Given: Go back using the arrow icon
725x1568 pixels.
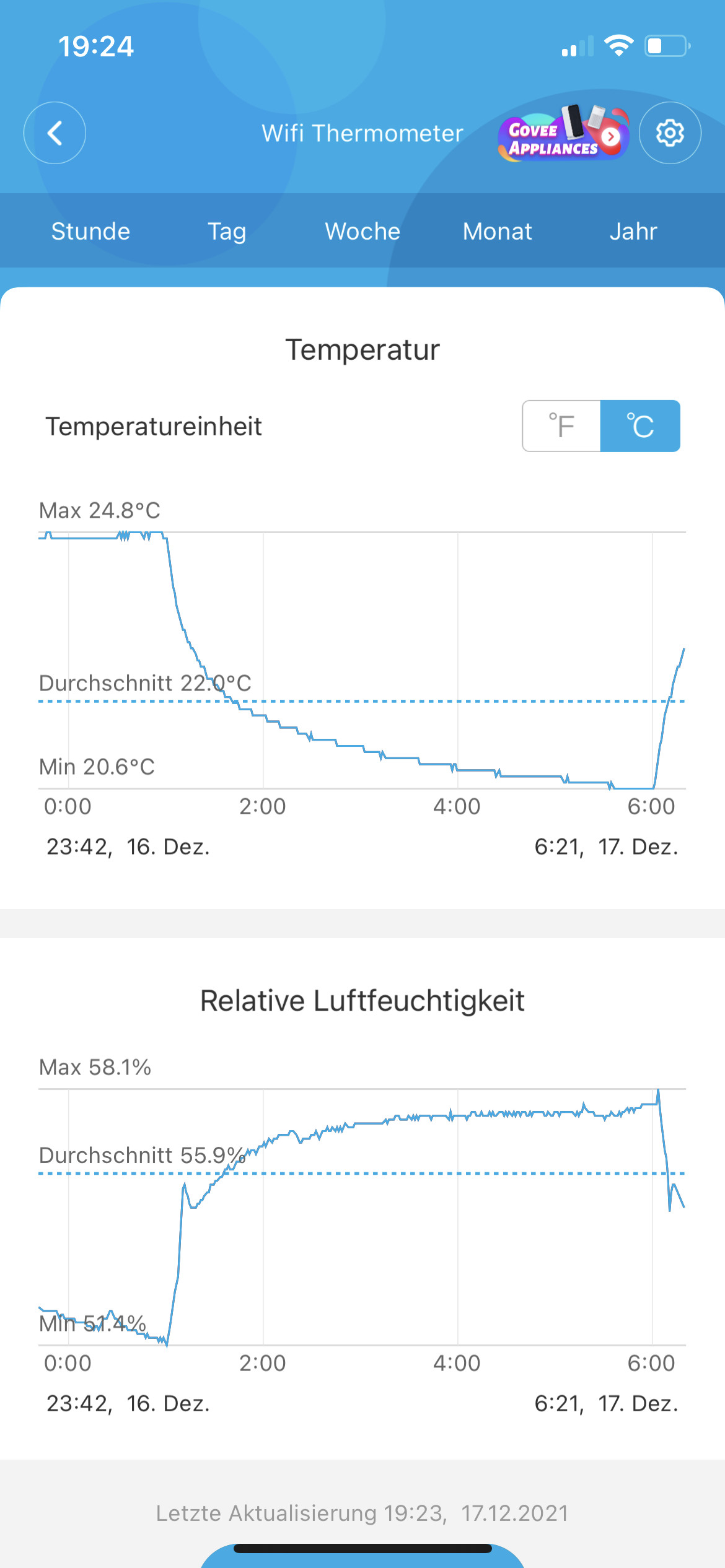Looking at the screenshot, I should tap(55, 133).
